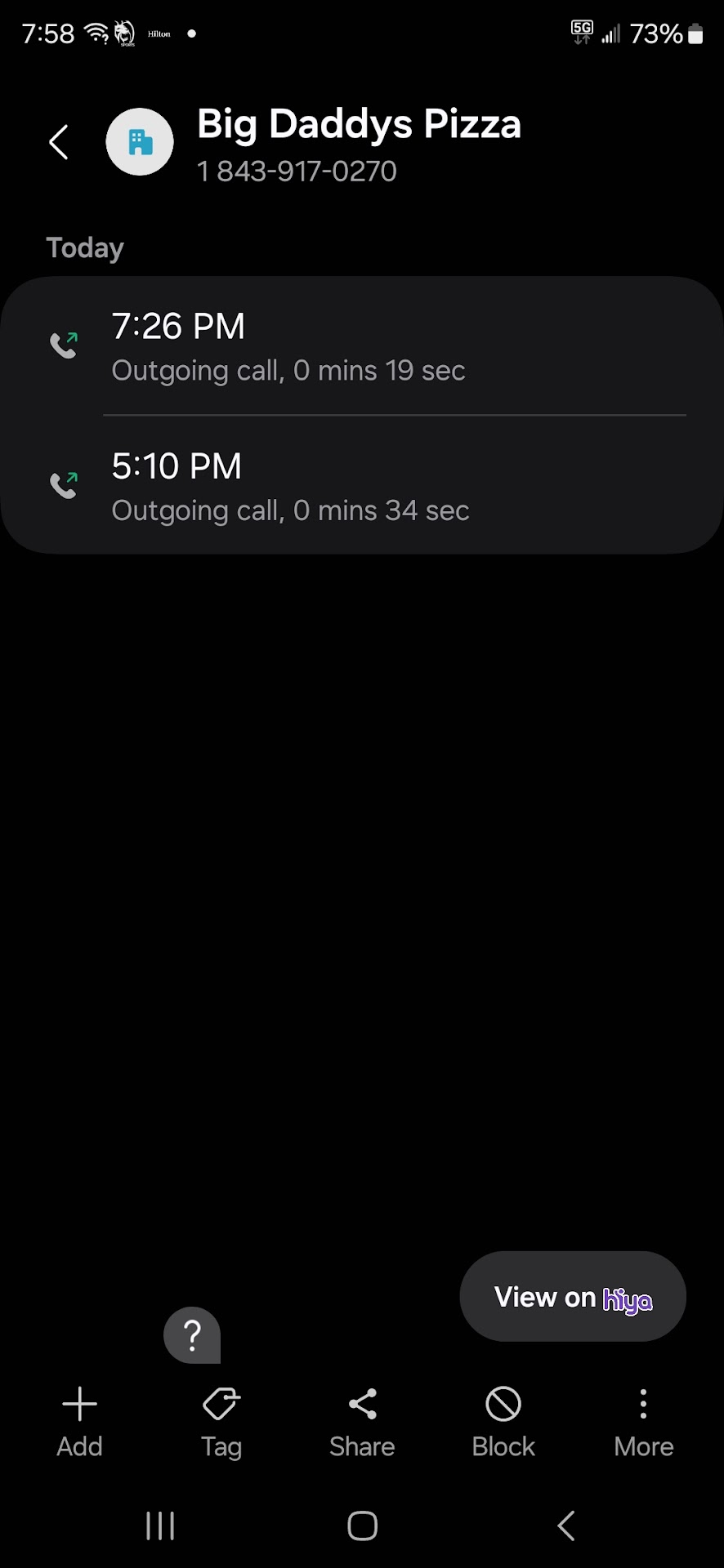Go back from Big Daddys Pizza details

[x=59, y=143]
